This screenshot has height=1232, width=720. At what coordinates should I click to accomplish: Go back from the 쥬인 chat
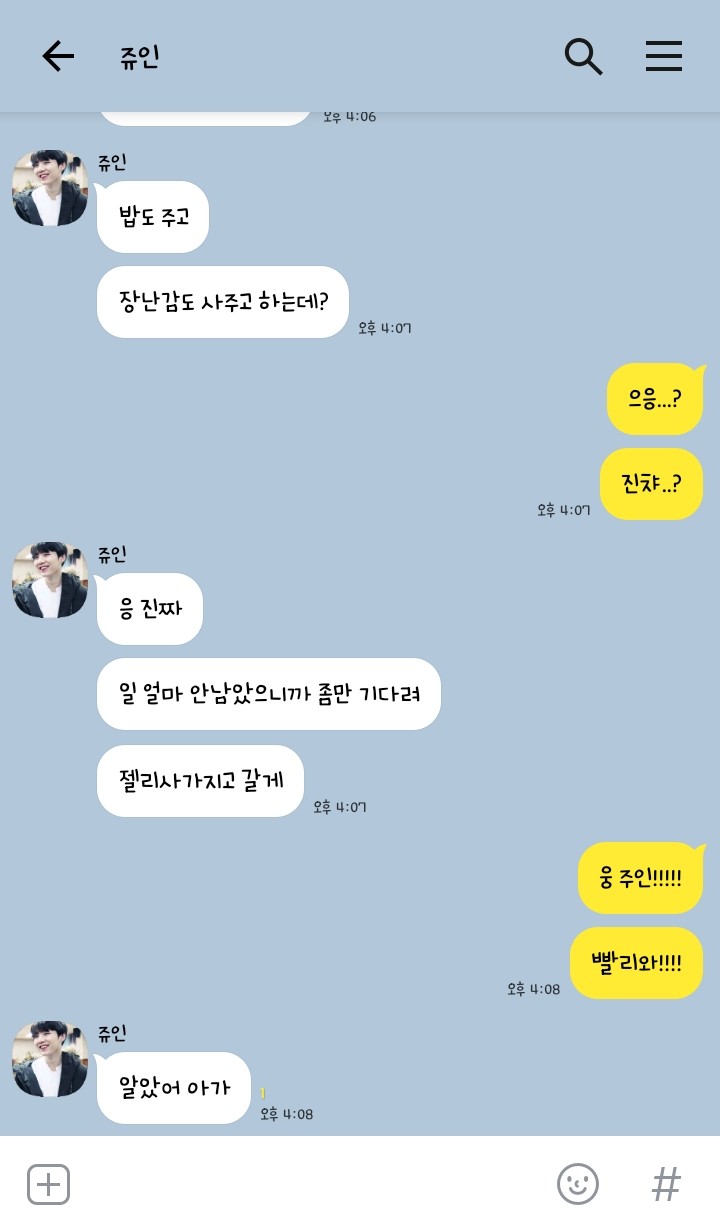point(58,56)
